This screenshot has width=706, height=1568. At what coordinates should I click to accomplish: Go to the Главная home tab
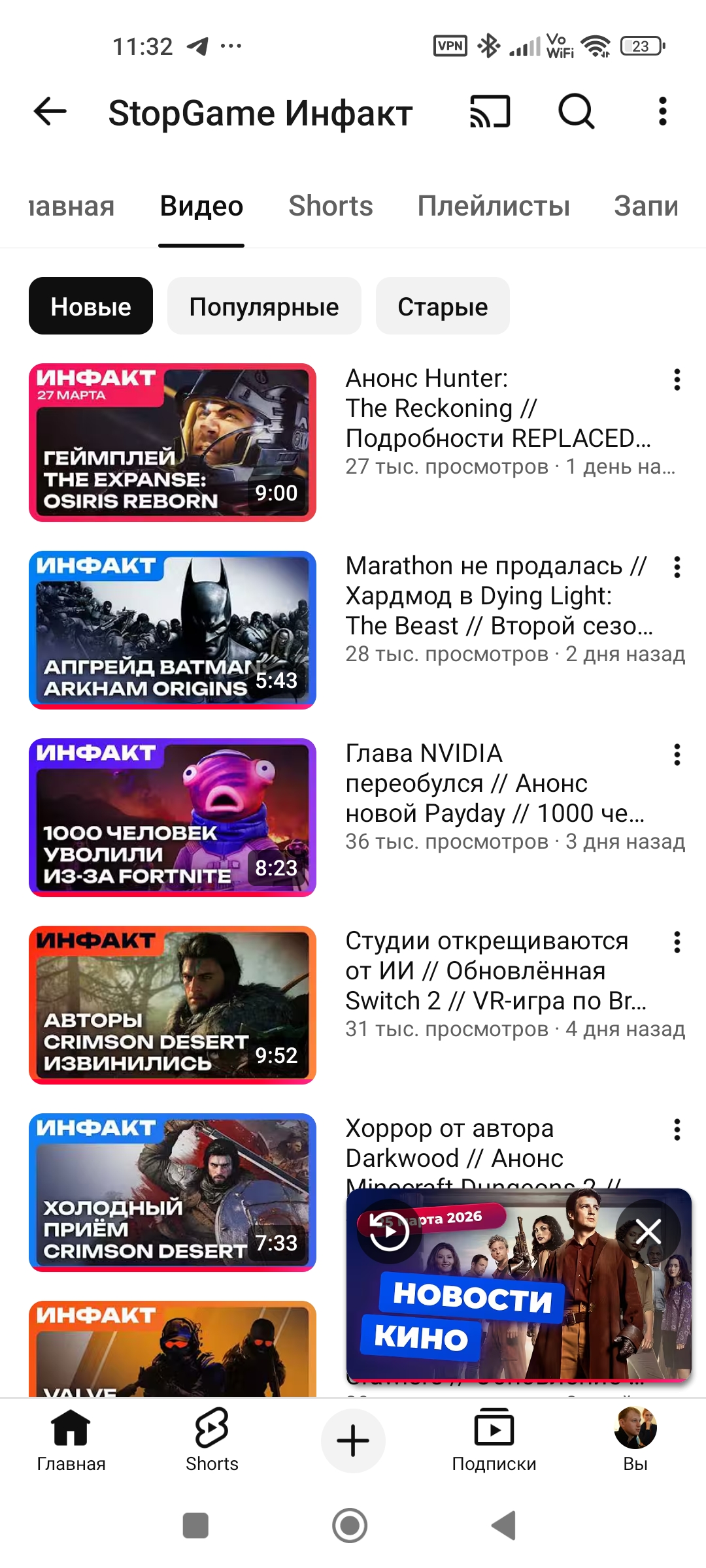[x=71, y=1441]
